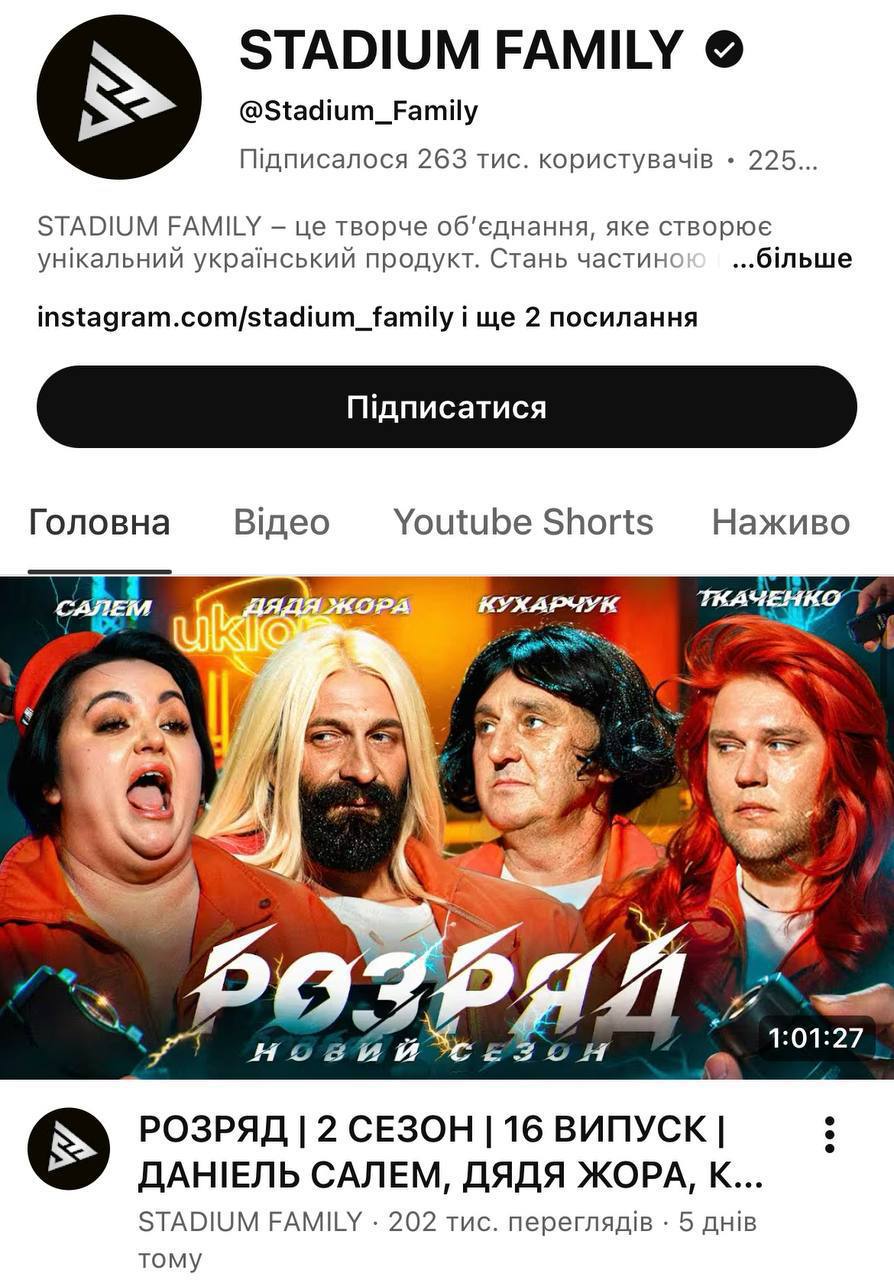Open the Youtube Shorts tab
This screenshot has height=1280, width=894.
point(522,522)
